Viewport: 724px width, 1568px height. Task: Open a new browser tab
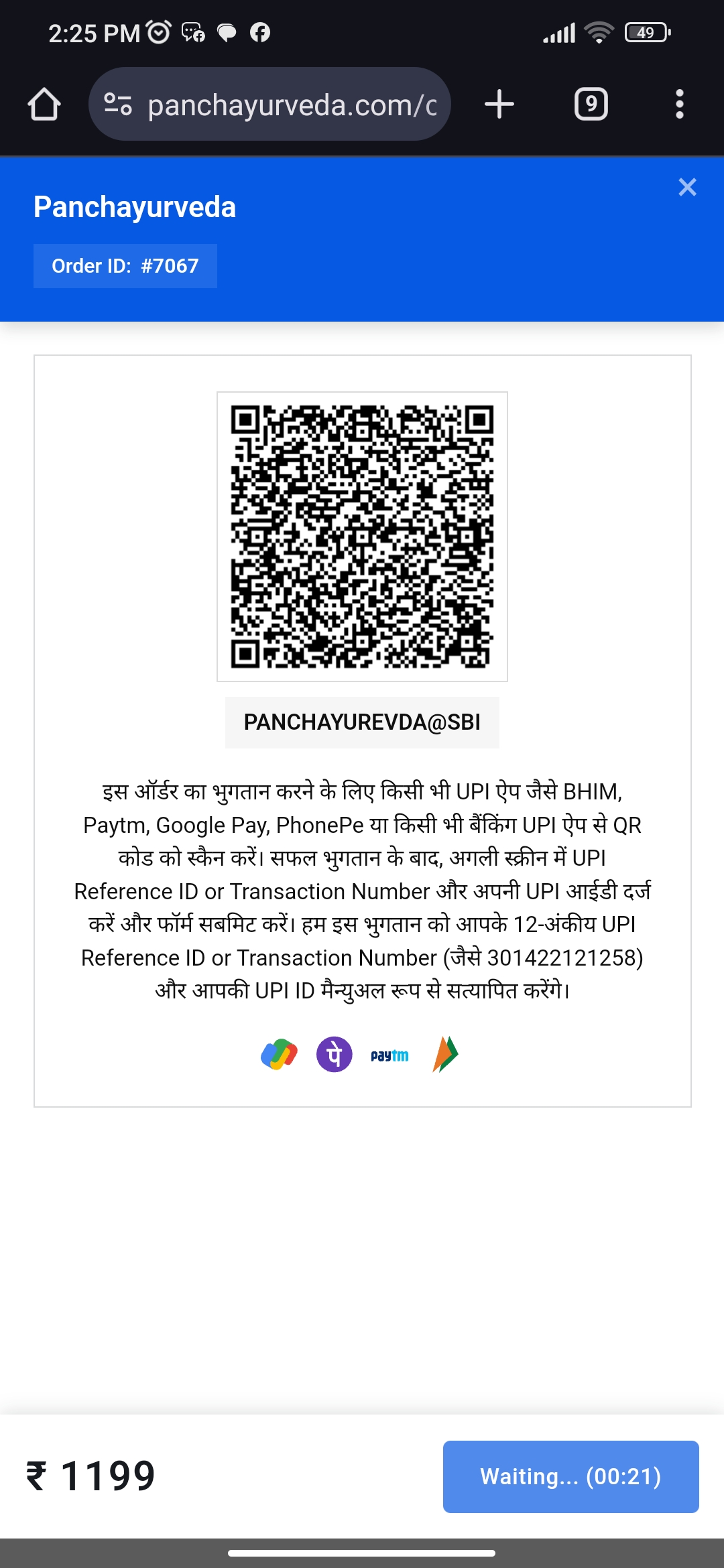click(499, 105)
